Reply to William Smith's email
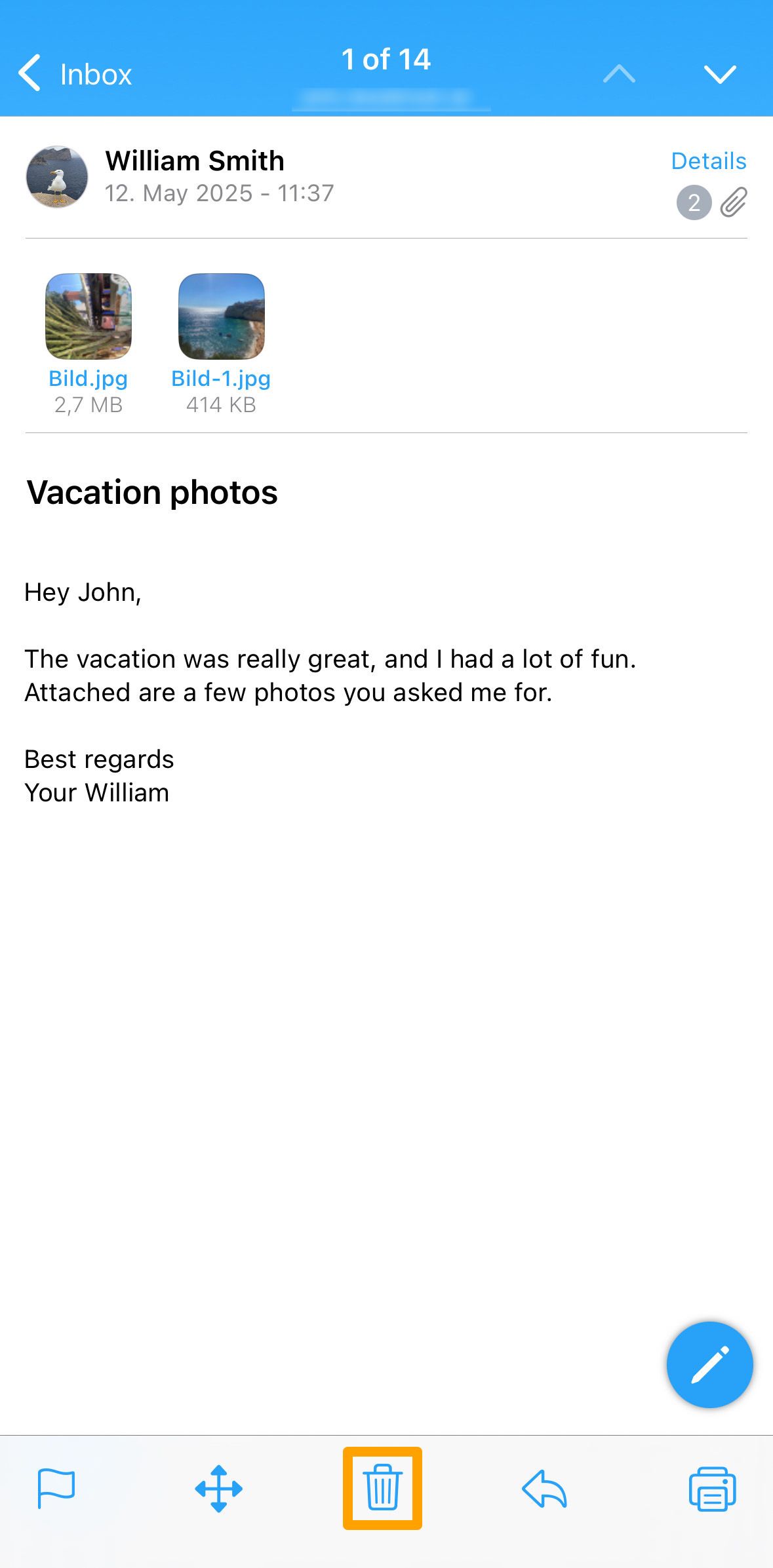773x1568 pixels. [544, 1489]
